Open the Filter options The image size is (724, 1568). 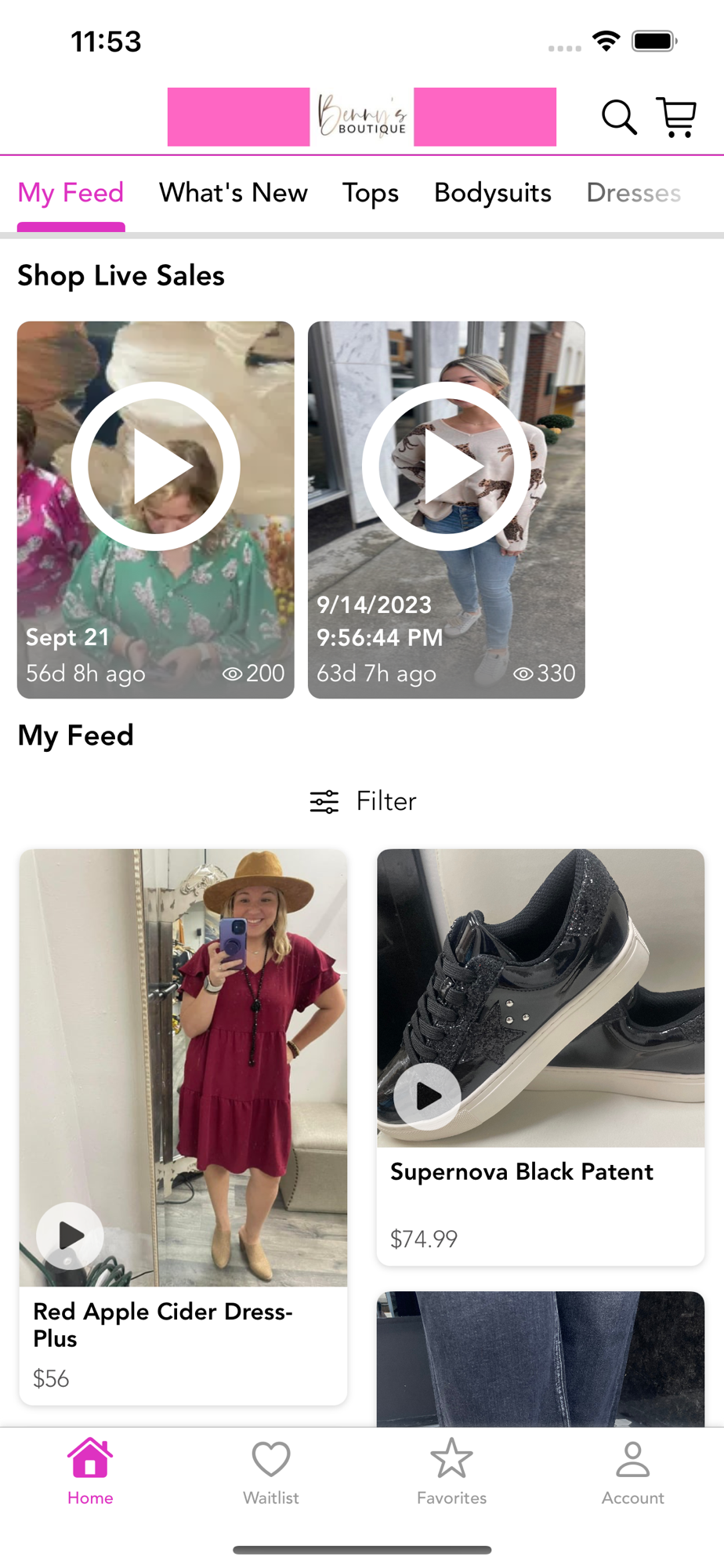(363, 801)
